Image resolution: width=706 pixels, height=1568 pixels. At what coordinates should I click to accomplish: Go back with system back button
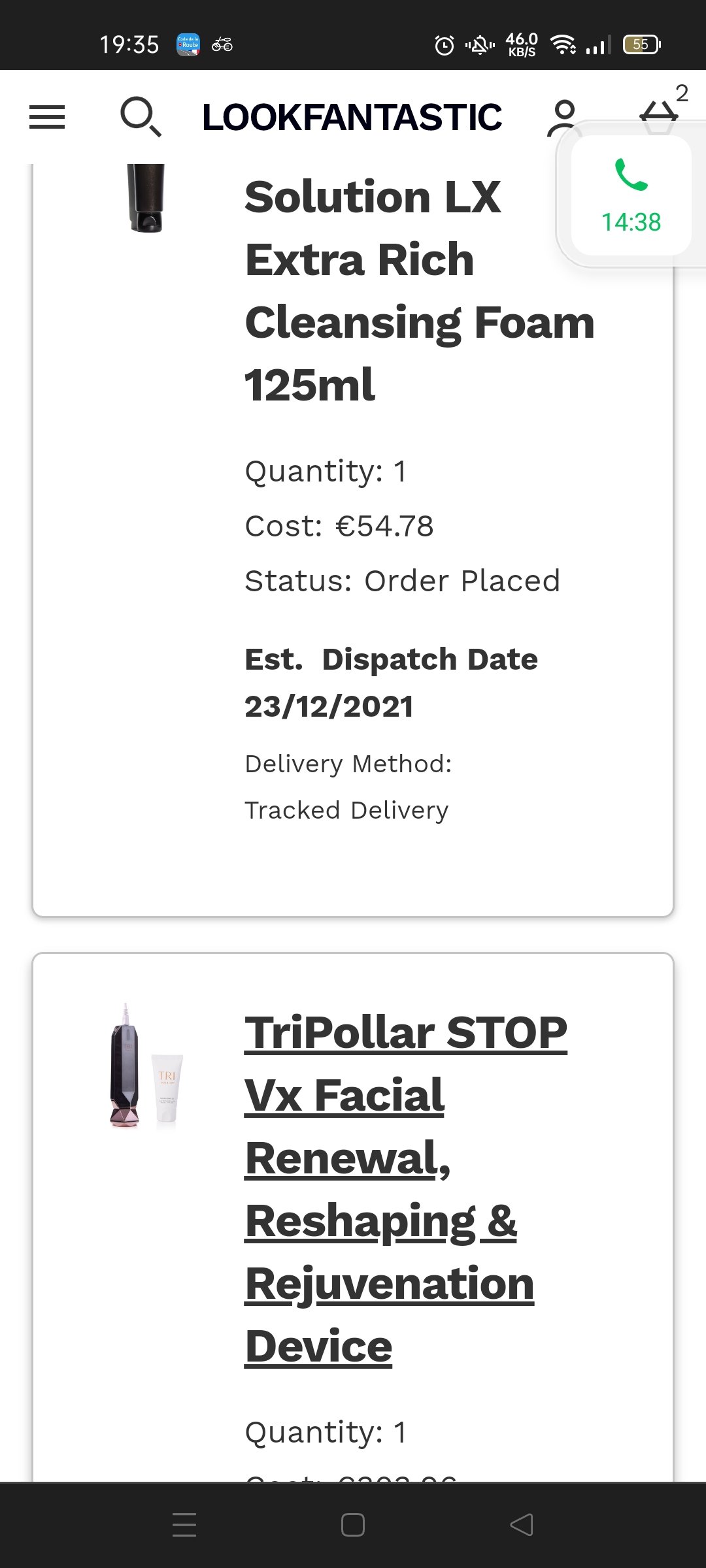pyautogui.click(x=522, y=1525)
